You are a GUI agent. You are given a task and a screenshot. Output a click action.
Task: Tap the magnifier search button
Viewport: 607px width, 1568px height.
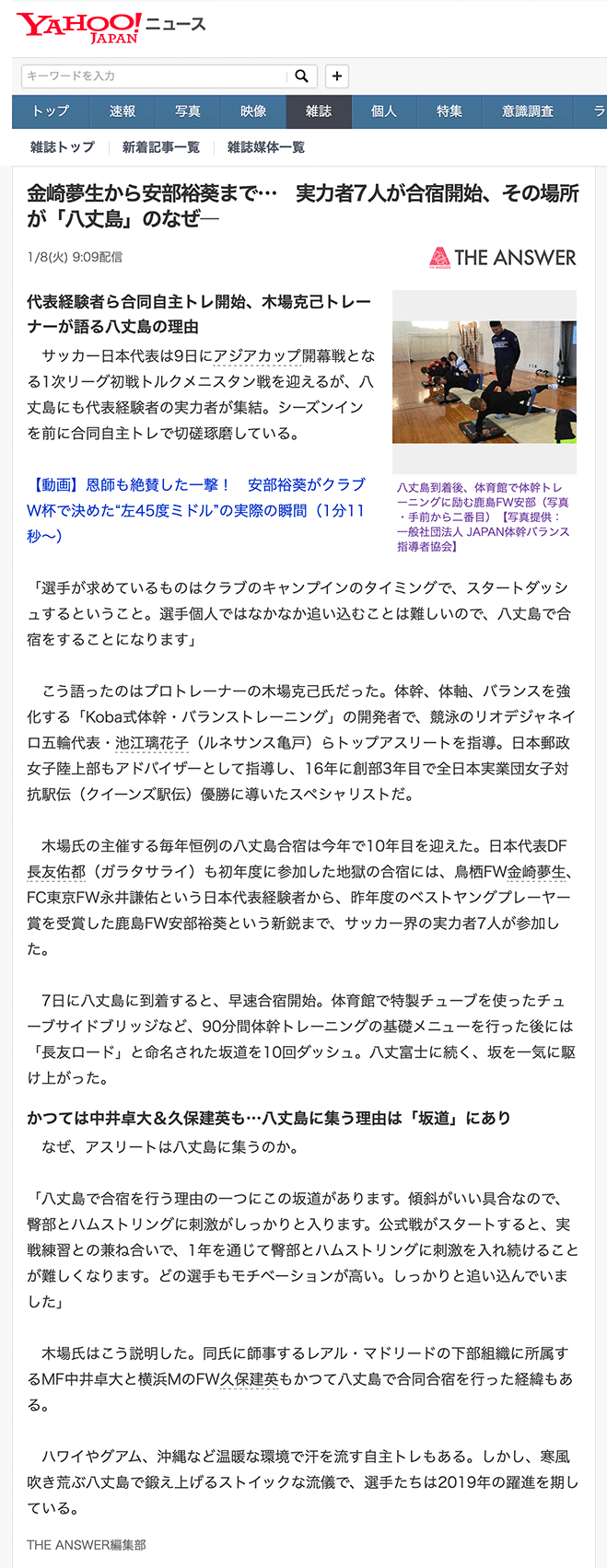click(x=301, y=75)
